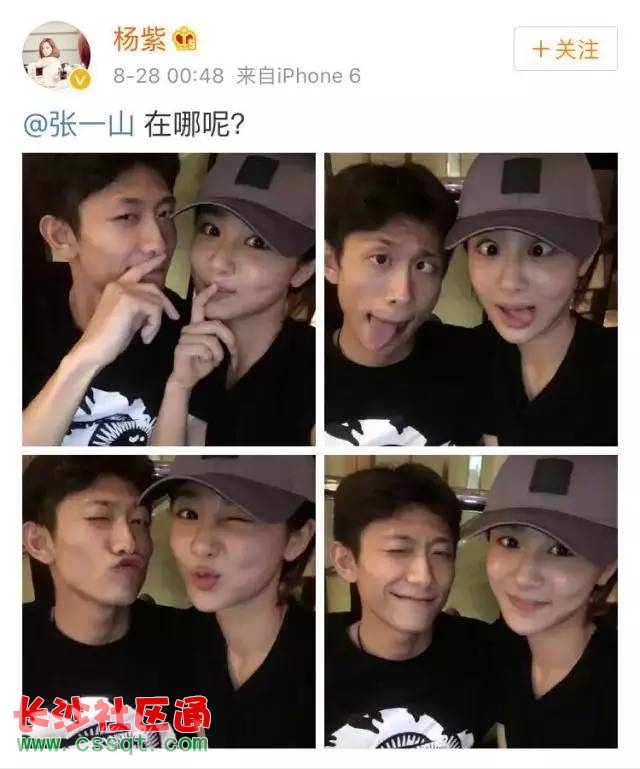Open the photo with the winking smile
The image size is (640, 769).
[471, 602]
